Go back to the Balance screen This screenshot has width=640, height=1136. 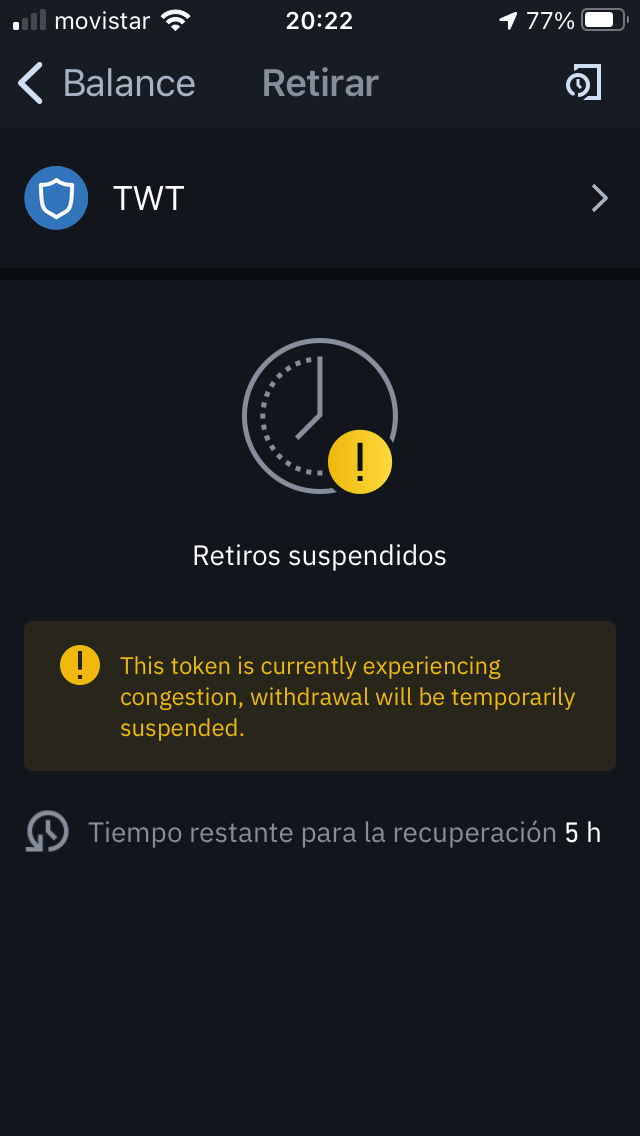tap(106, 83)
